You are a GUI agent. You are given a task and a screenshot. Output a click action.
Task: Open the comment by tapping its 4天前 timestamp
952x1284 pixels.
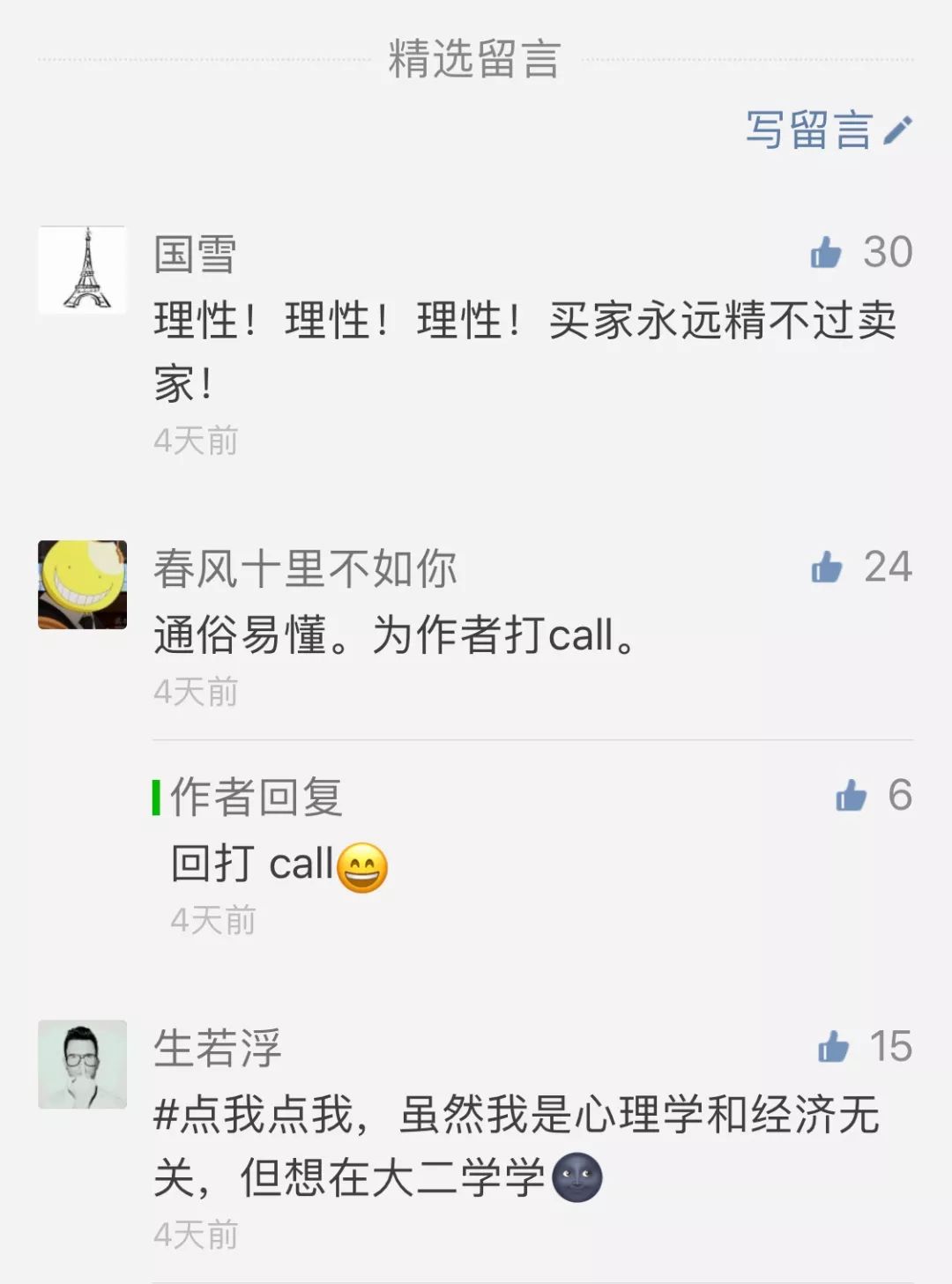(196, 441)
